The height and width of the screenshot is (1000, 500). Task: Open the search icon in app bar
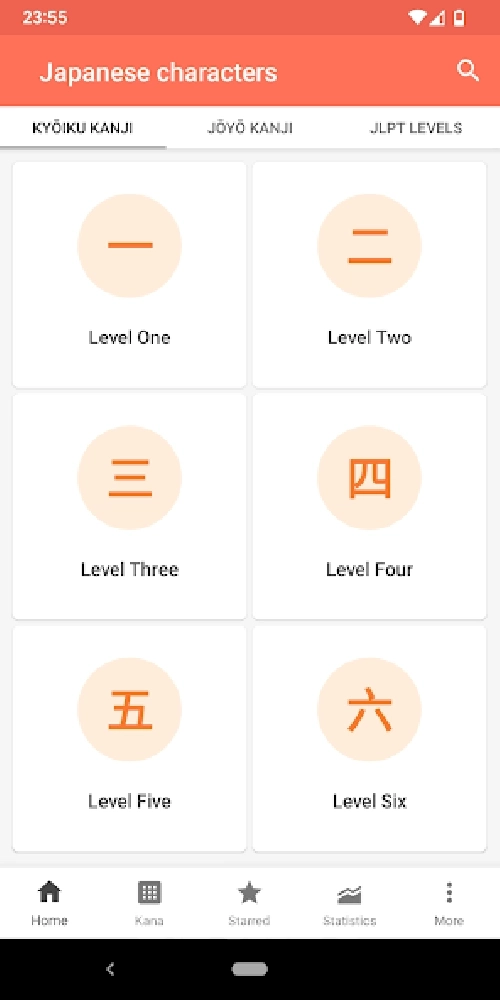tap(467, 71)
